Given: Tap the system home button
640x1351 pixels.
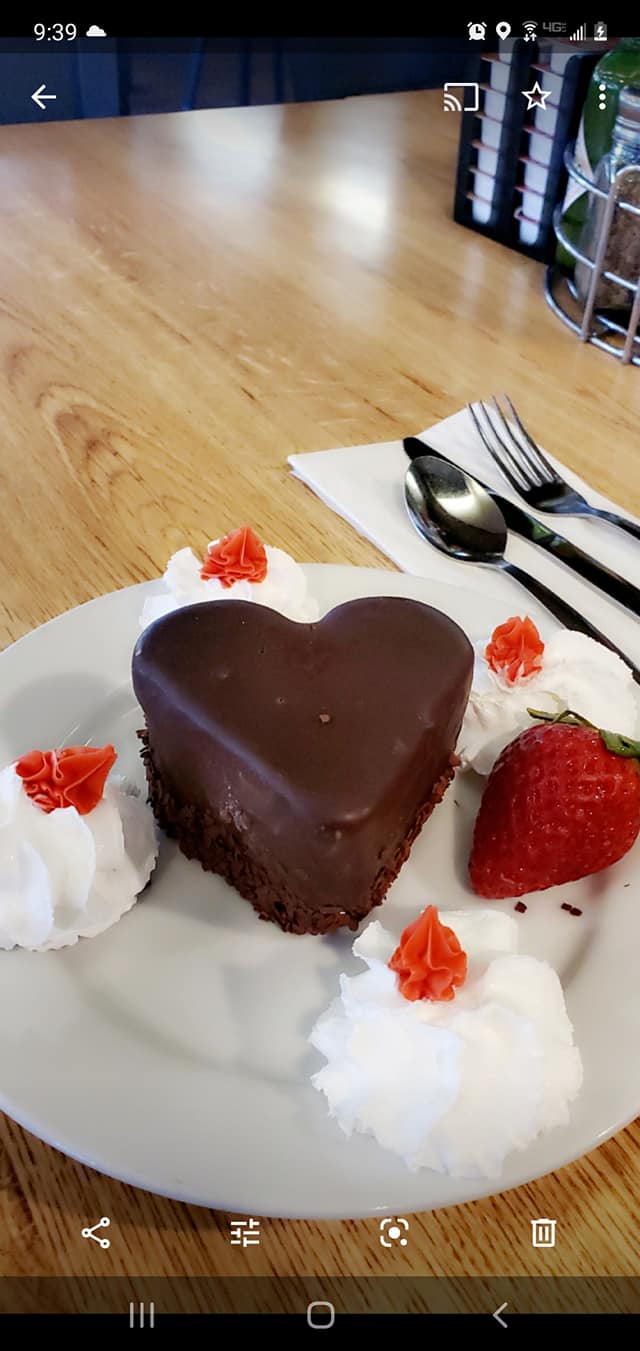Looking at the screenshot, I should coord(320,1315).
